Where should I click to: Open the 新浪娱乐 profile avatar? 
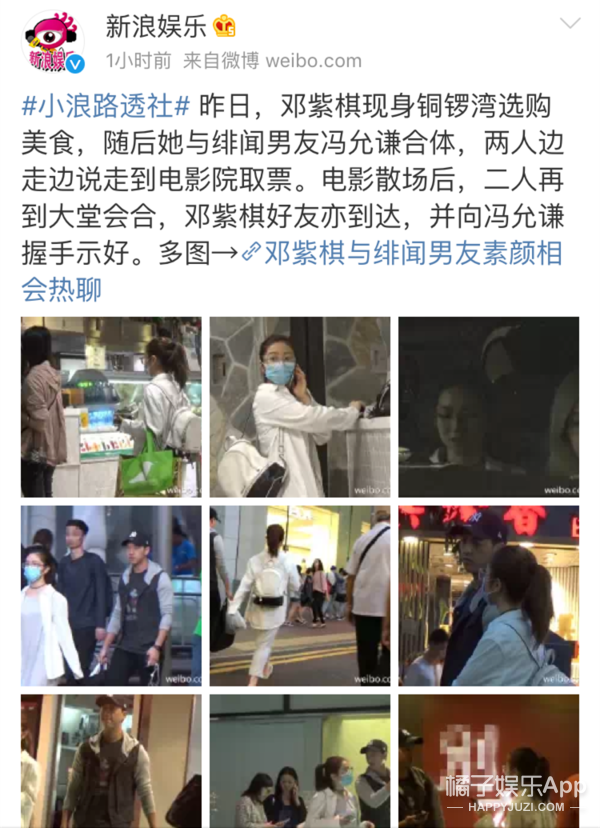pos(53,42)
